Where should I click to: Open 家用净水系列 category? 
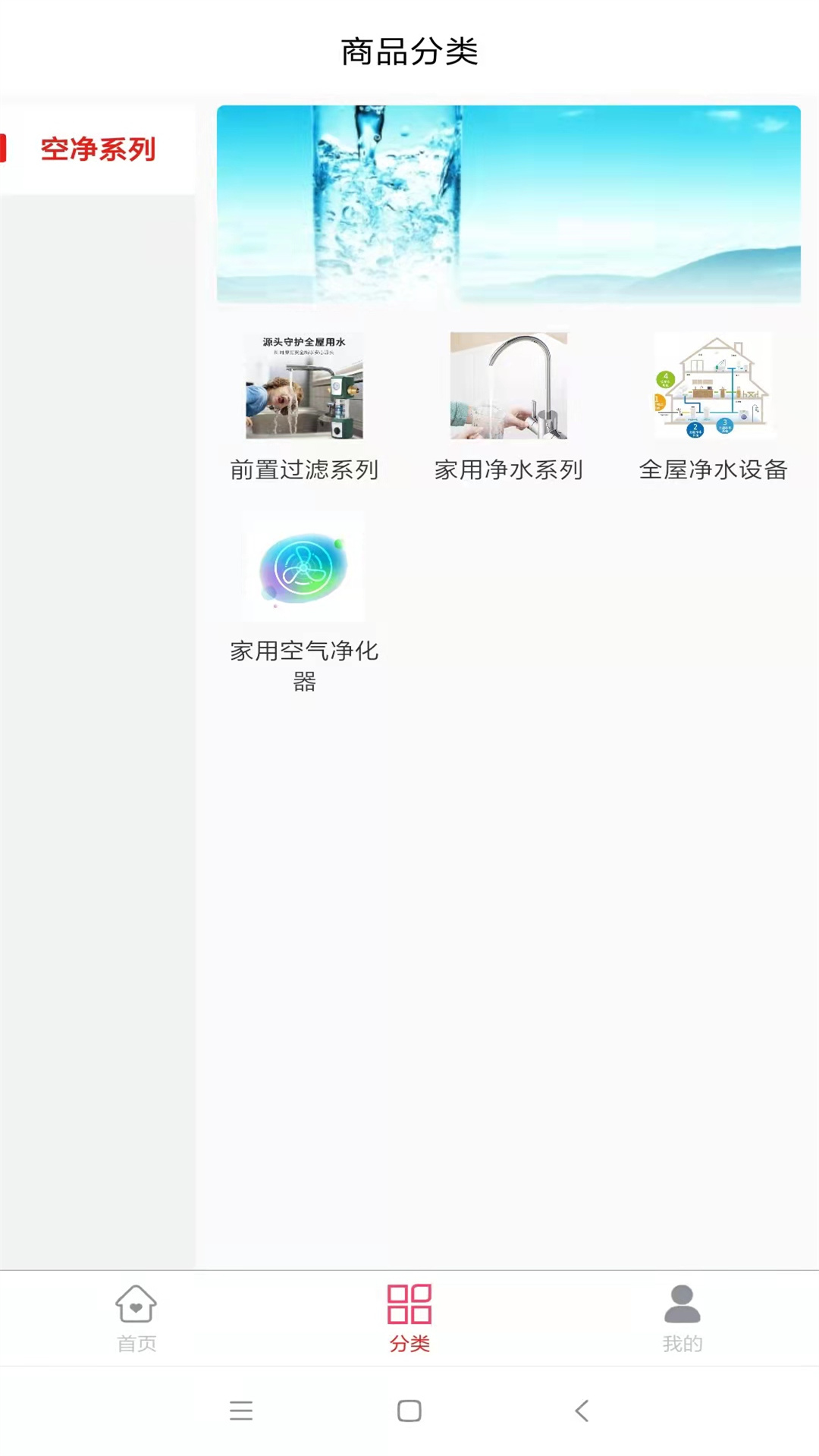(x=508, y=407)
